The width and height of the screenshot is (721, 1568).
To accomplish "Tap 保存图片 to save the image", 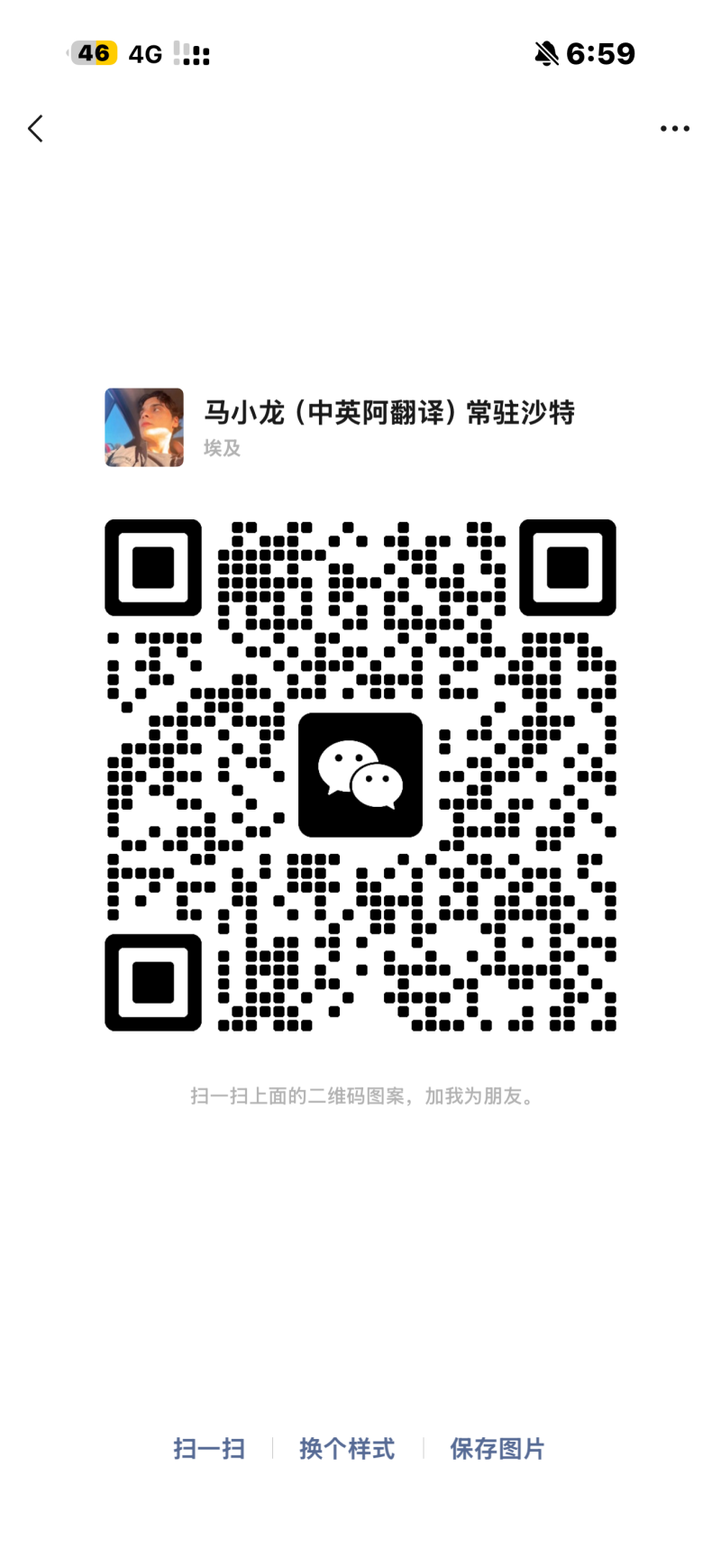I will coord(497,1448).
